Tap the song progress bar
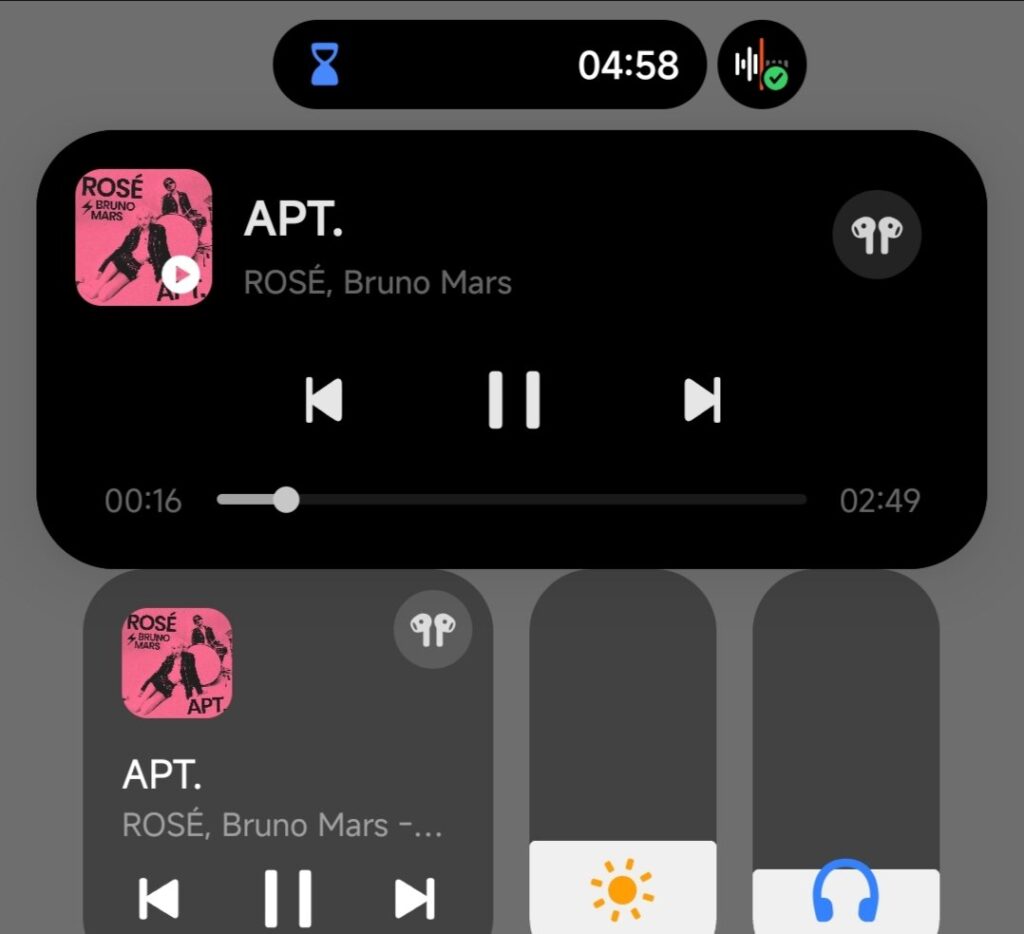Screen dimensions: 1024x934 click(x=511, y=499)
